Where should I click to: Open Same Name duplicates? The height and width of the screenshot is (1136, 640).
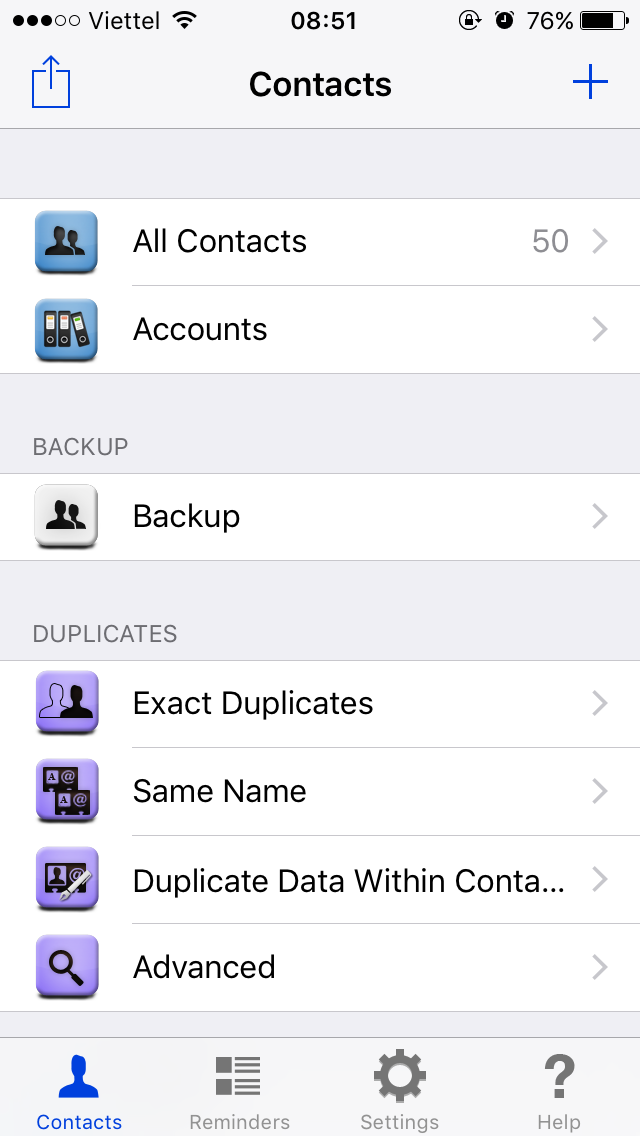[x=320, y=792]
